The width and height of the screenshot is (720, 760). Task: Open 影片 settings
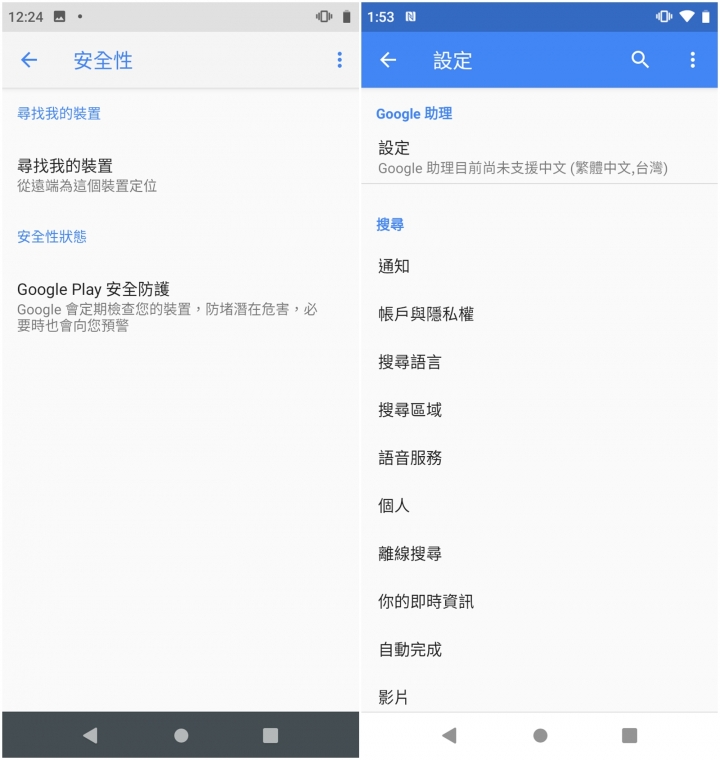click(394, 697)
